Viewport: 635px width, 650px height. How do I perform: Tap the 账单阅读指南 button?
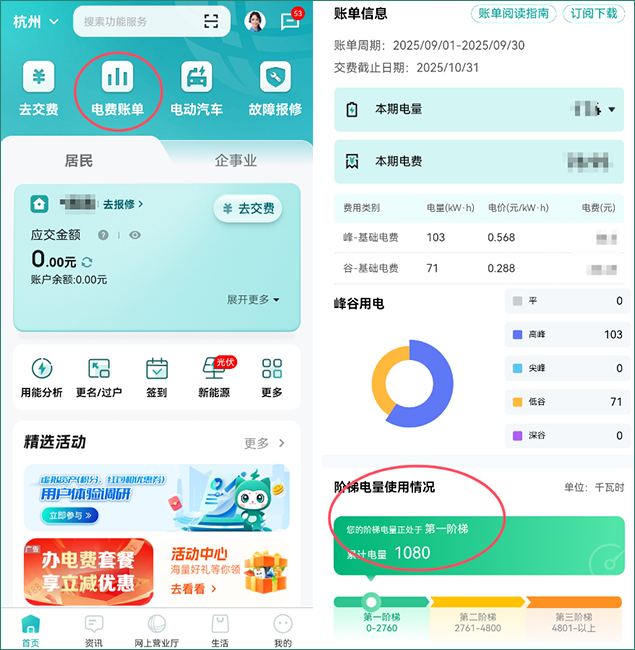514,13
